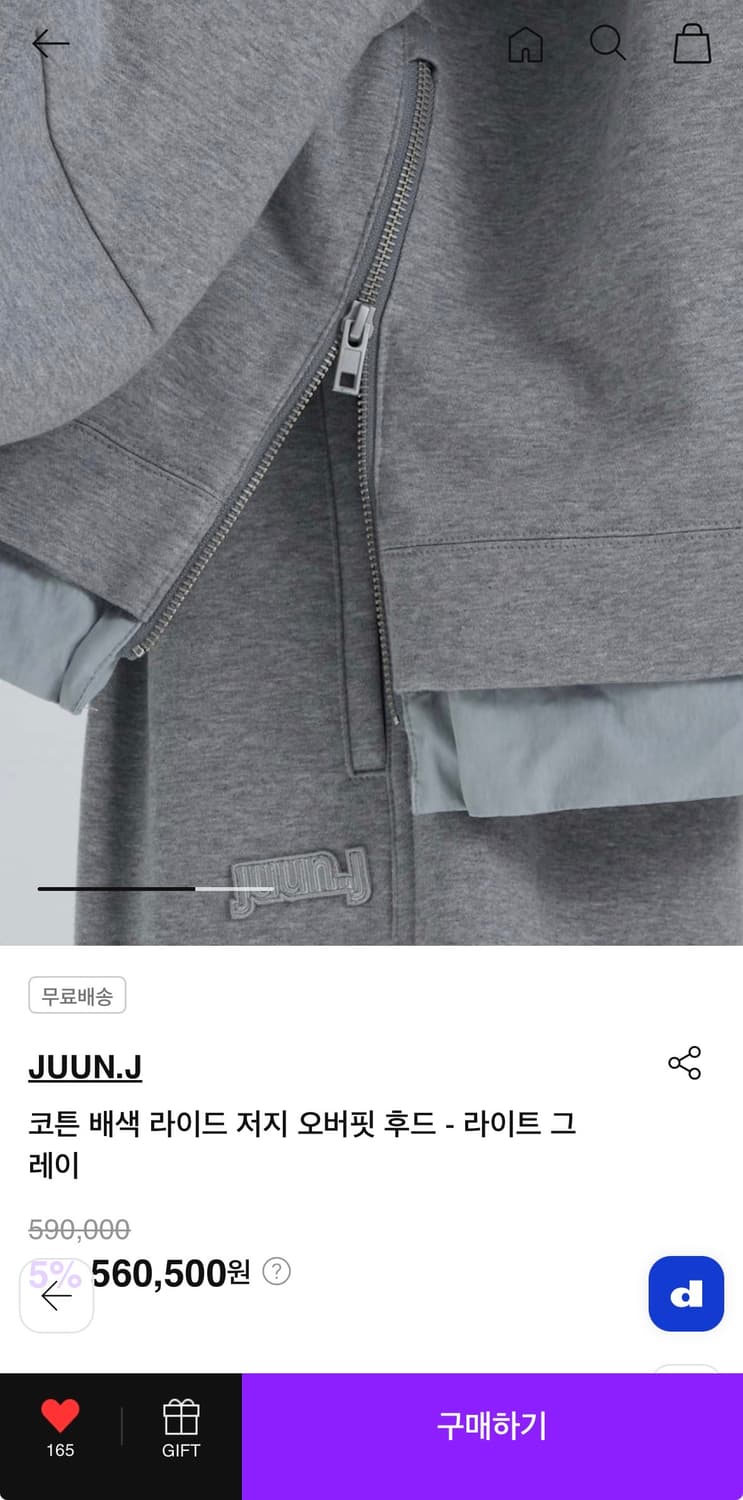Viewport: 743px width, 1500px height.
Task: Tap the 무료배송 free shipping badge
Action: pos(77,995)
